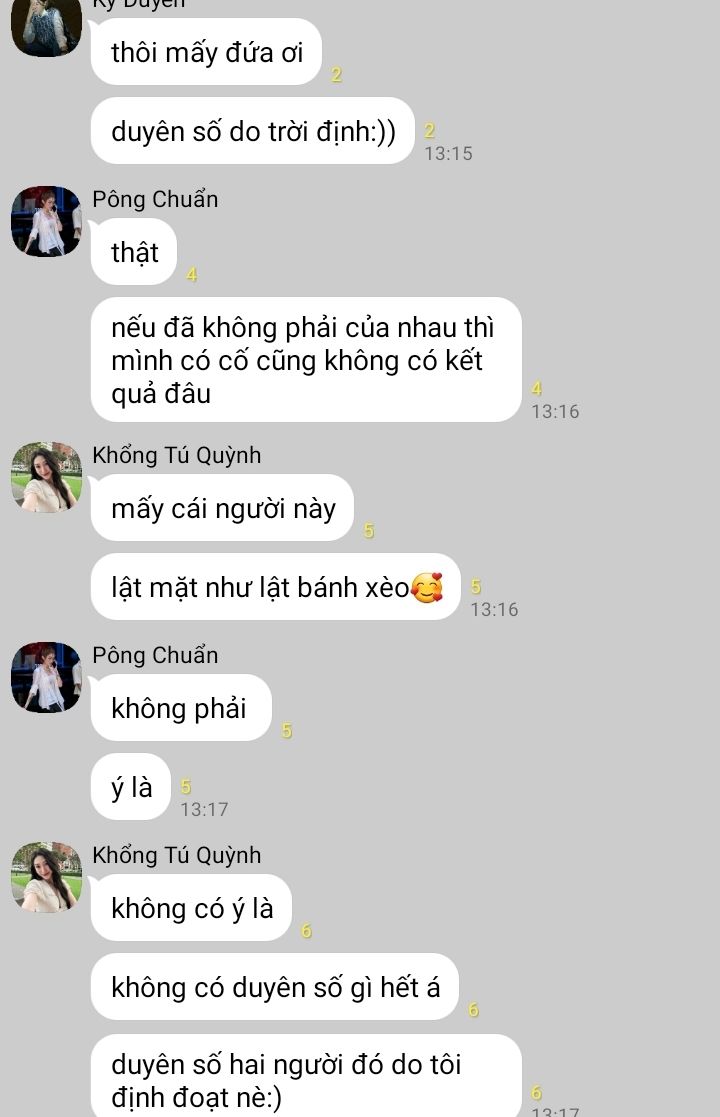Open Pông Chuẩn's avatar beside "không phải"
720x1117 pixels.
(46, 677)
